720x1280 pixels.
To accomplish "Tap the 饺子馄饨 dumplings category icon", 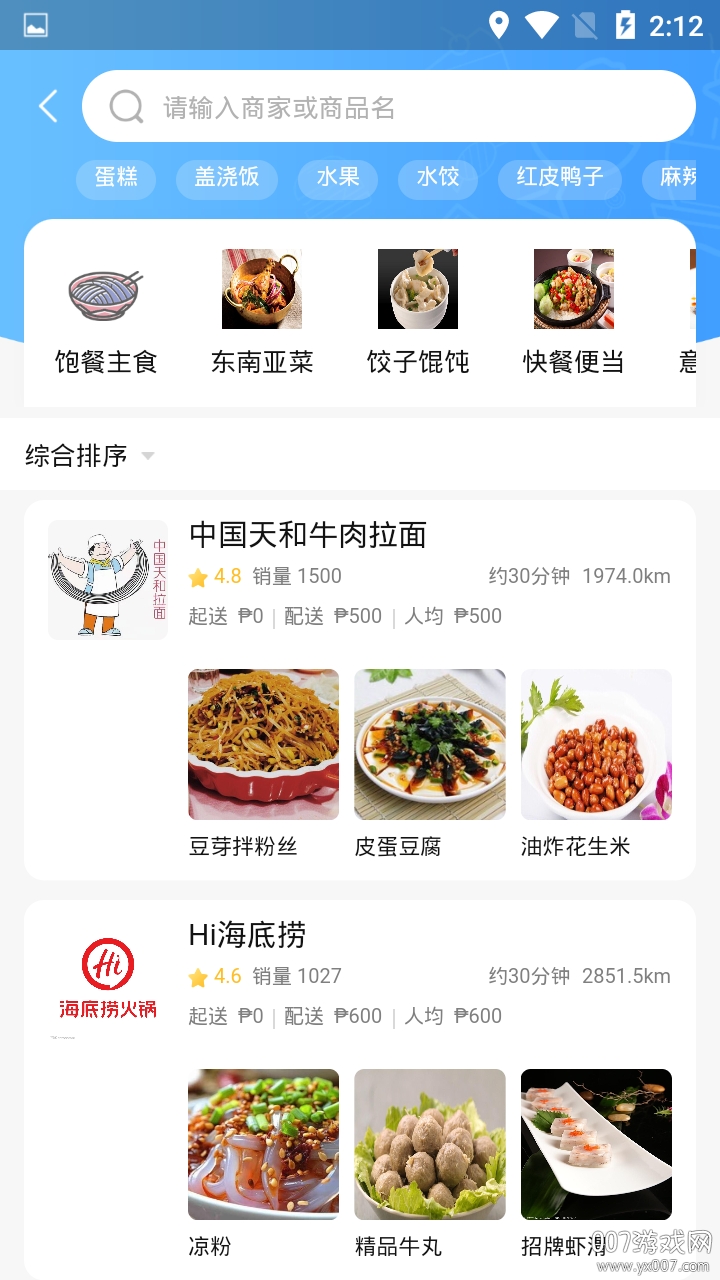I will [417, 290].
